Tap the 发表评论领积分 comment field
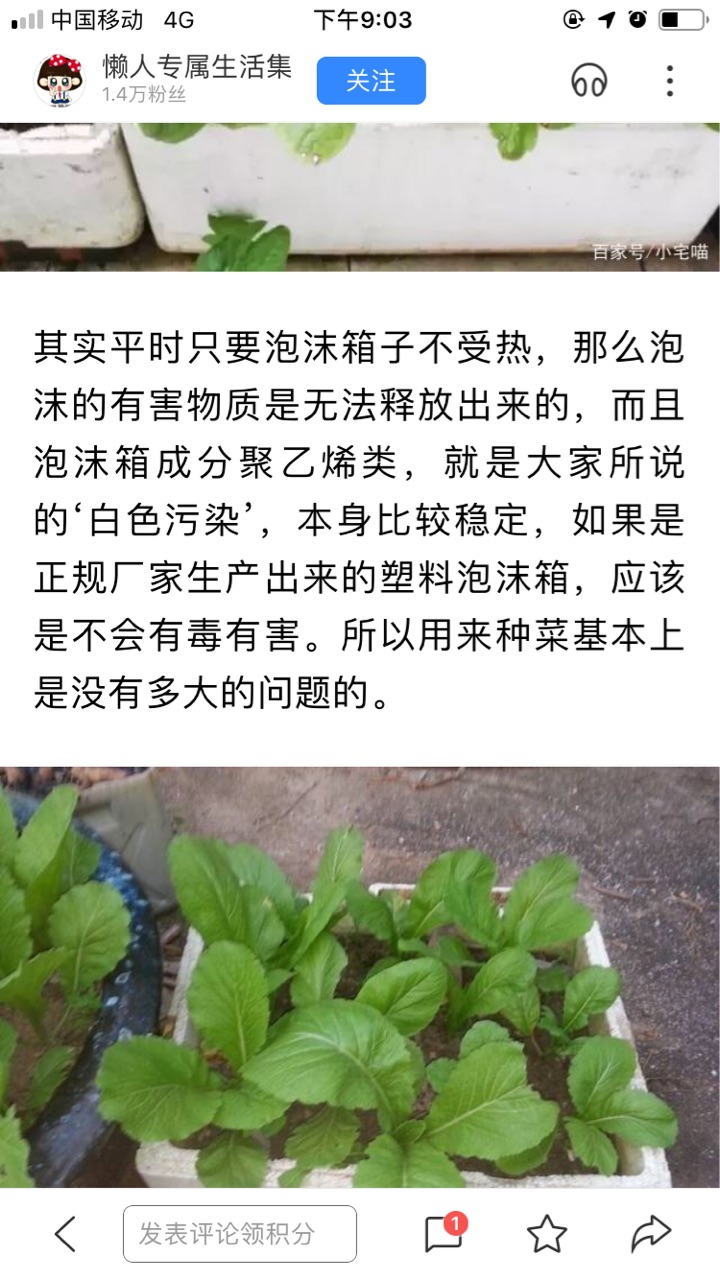720x1280 pixels. click(x=240, y=1234)
